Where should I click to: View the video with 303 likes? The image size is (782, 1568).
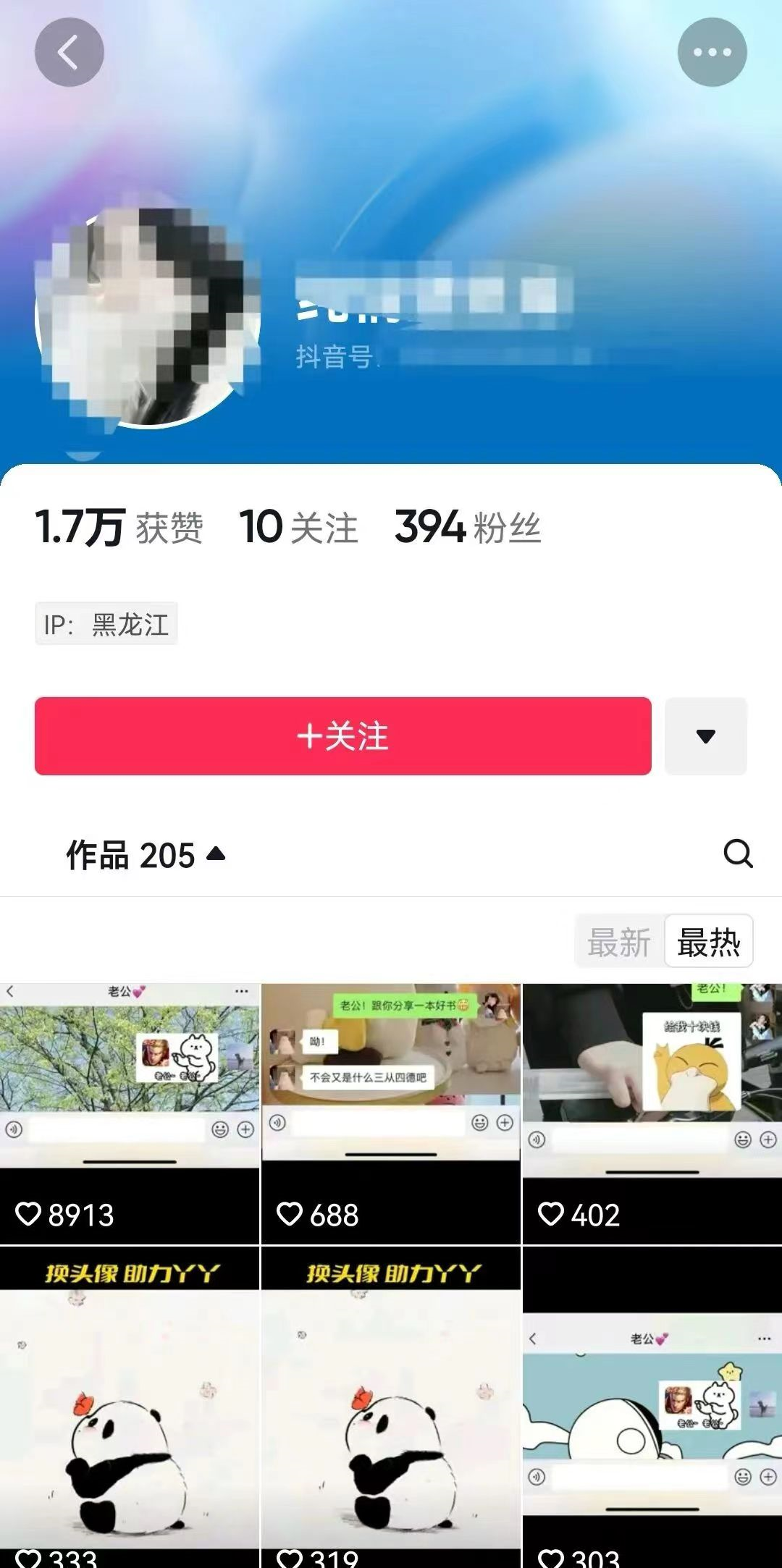[652, 1407]
